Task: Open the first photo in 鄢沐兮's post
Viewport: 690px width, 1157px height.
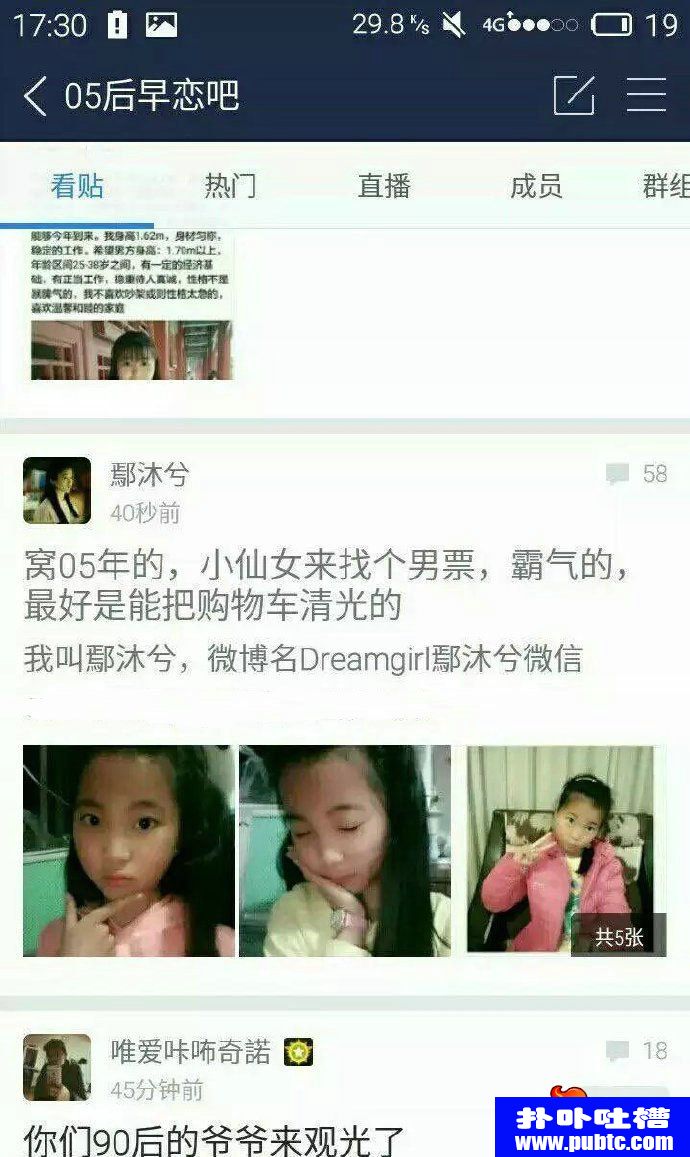Action: (x=129, y=851)
